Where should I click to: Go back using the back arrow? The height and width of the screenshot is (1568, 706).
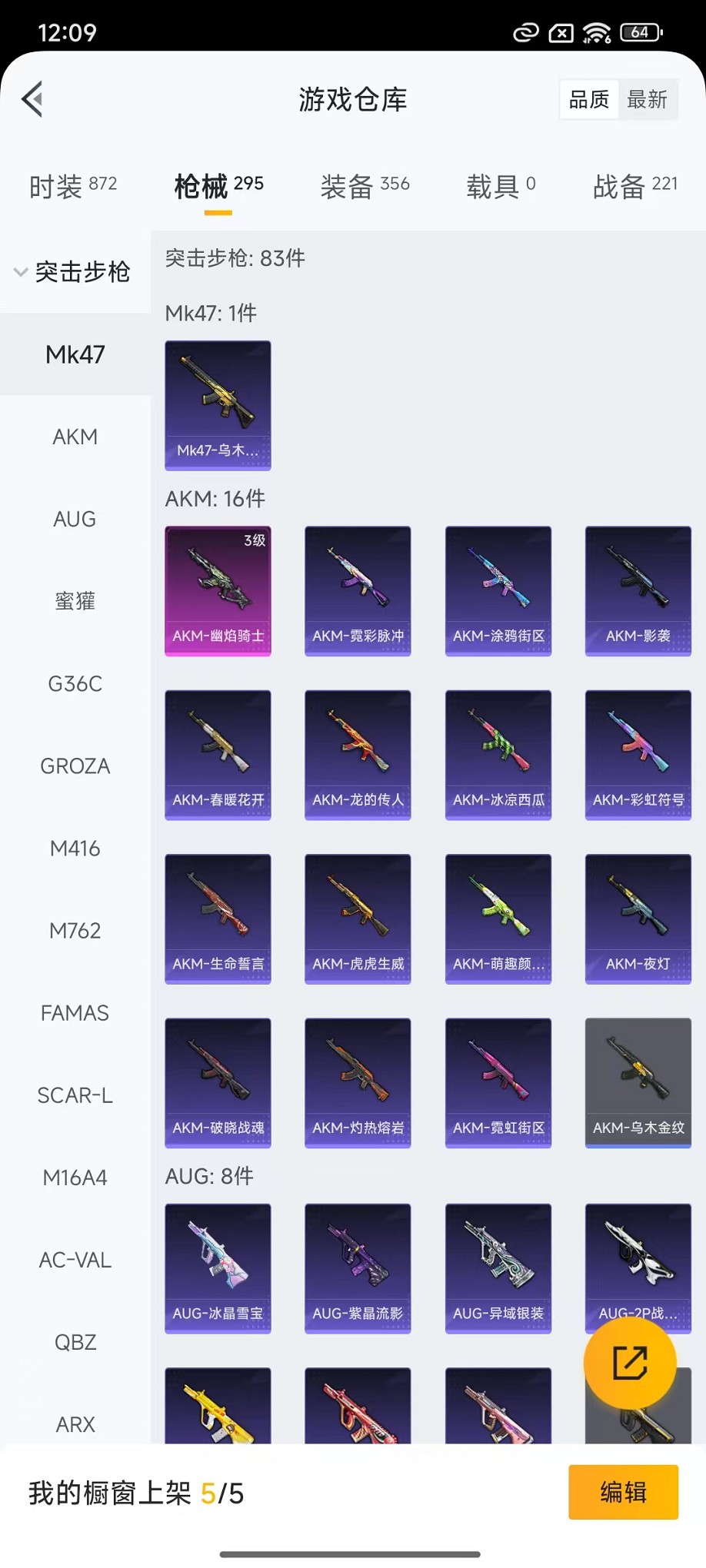32,99
